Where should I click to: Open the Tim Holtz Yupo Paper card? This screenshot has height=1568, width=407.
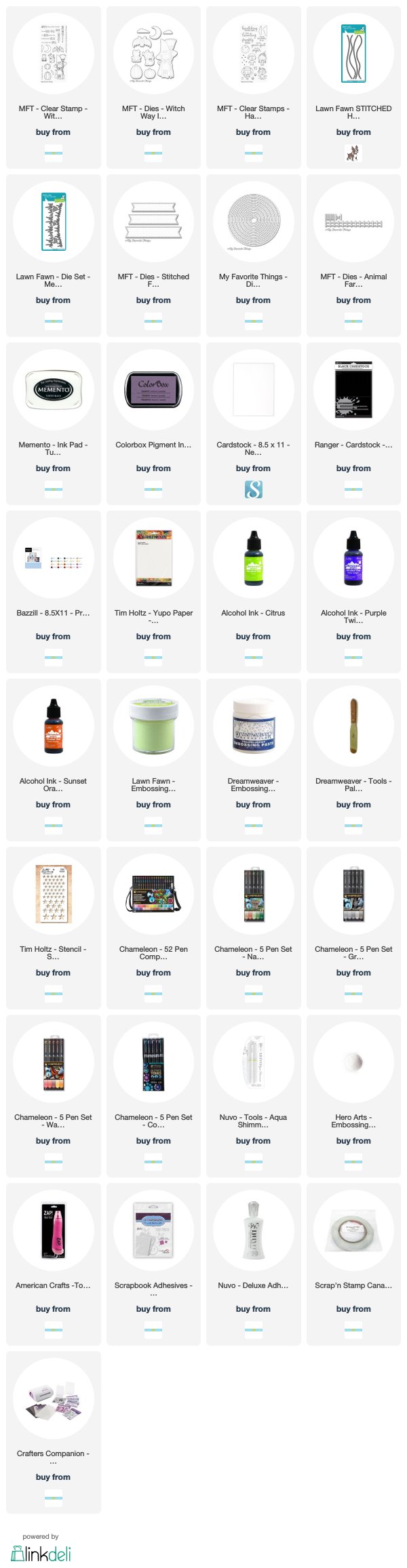(x=153, y=559)
